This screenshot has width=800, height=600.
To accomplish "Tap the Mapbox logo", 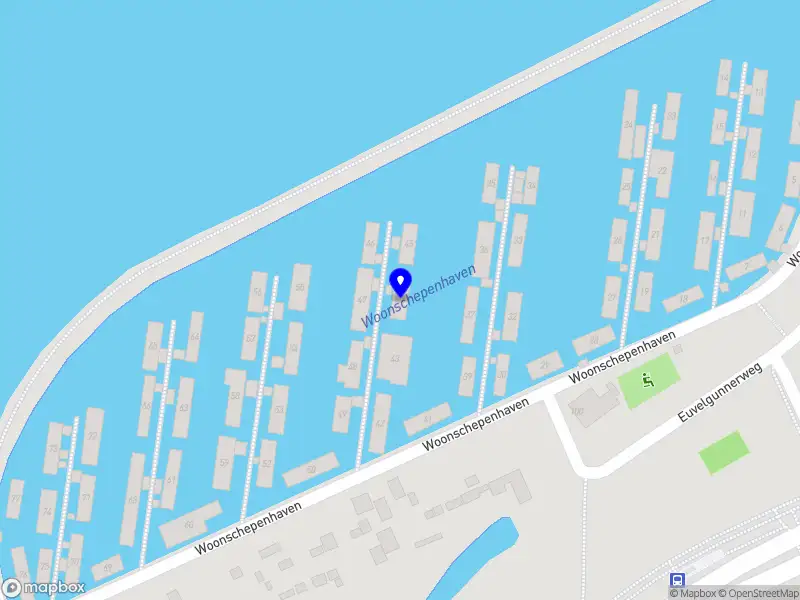I will (x=42, y=588).
